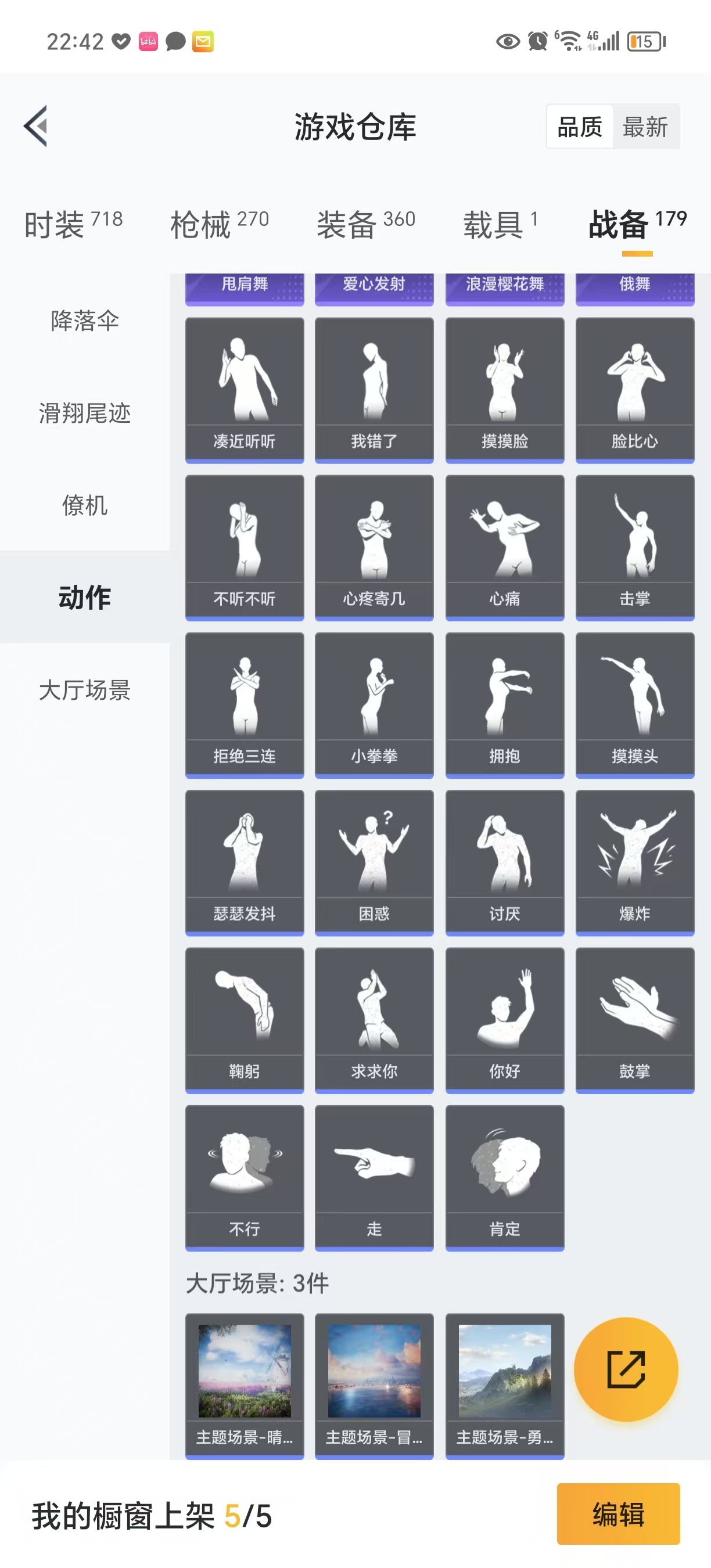Open the 鼓掌 action
711x1568 pixels.
tap(634, 1020)
